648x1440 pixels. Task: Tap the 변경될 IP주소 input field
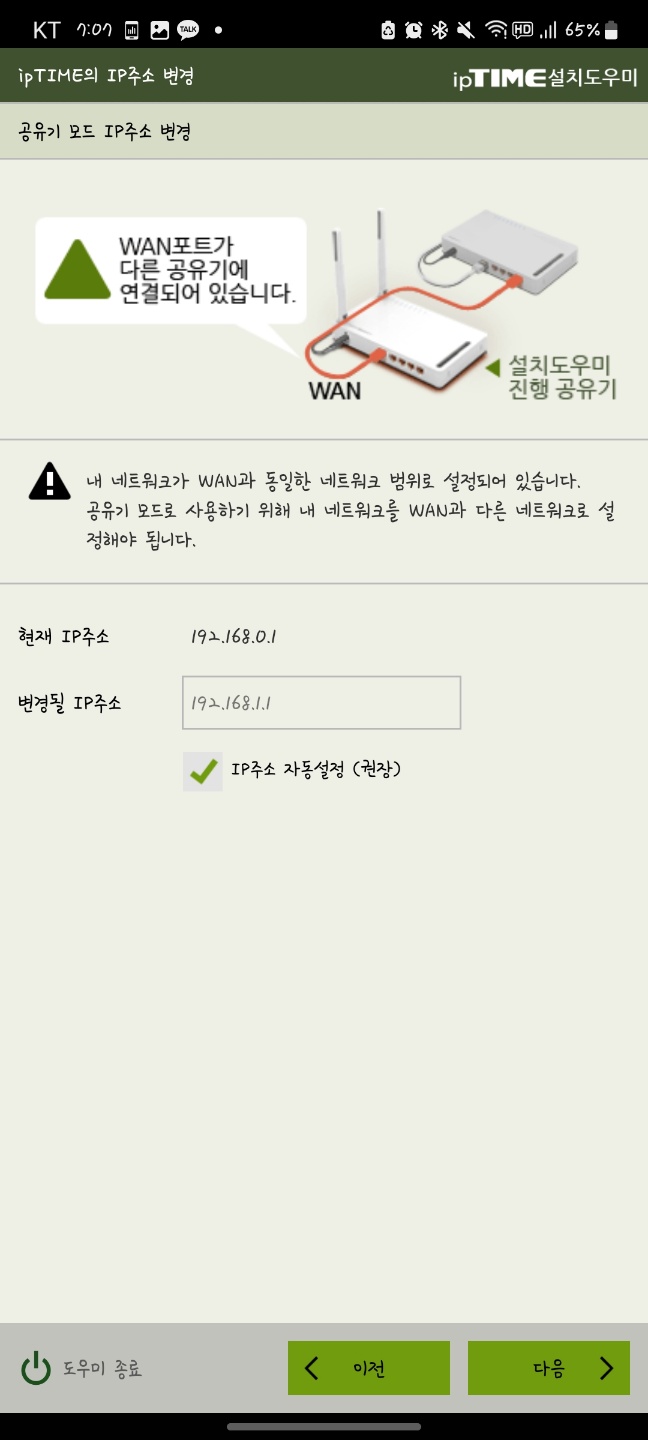(321, 702)
